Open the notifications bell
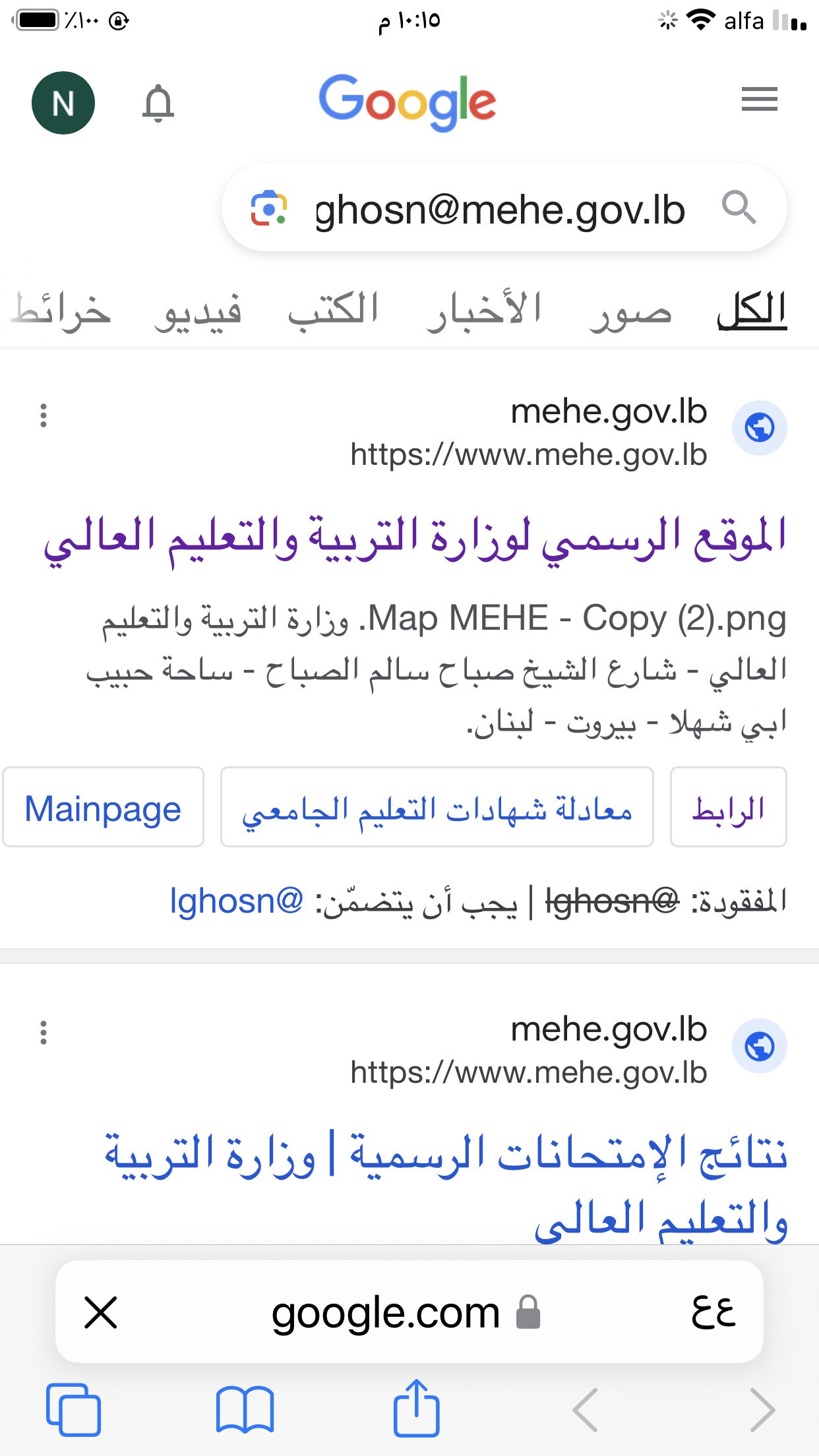This screenshot has width=819, height=1456. pyautogui.click(x=158, y=103)
